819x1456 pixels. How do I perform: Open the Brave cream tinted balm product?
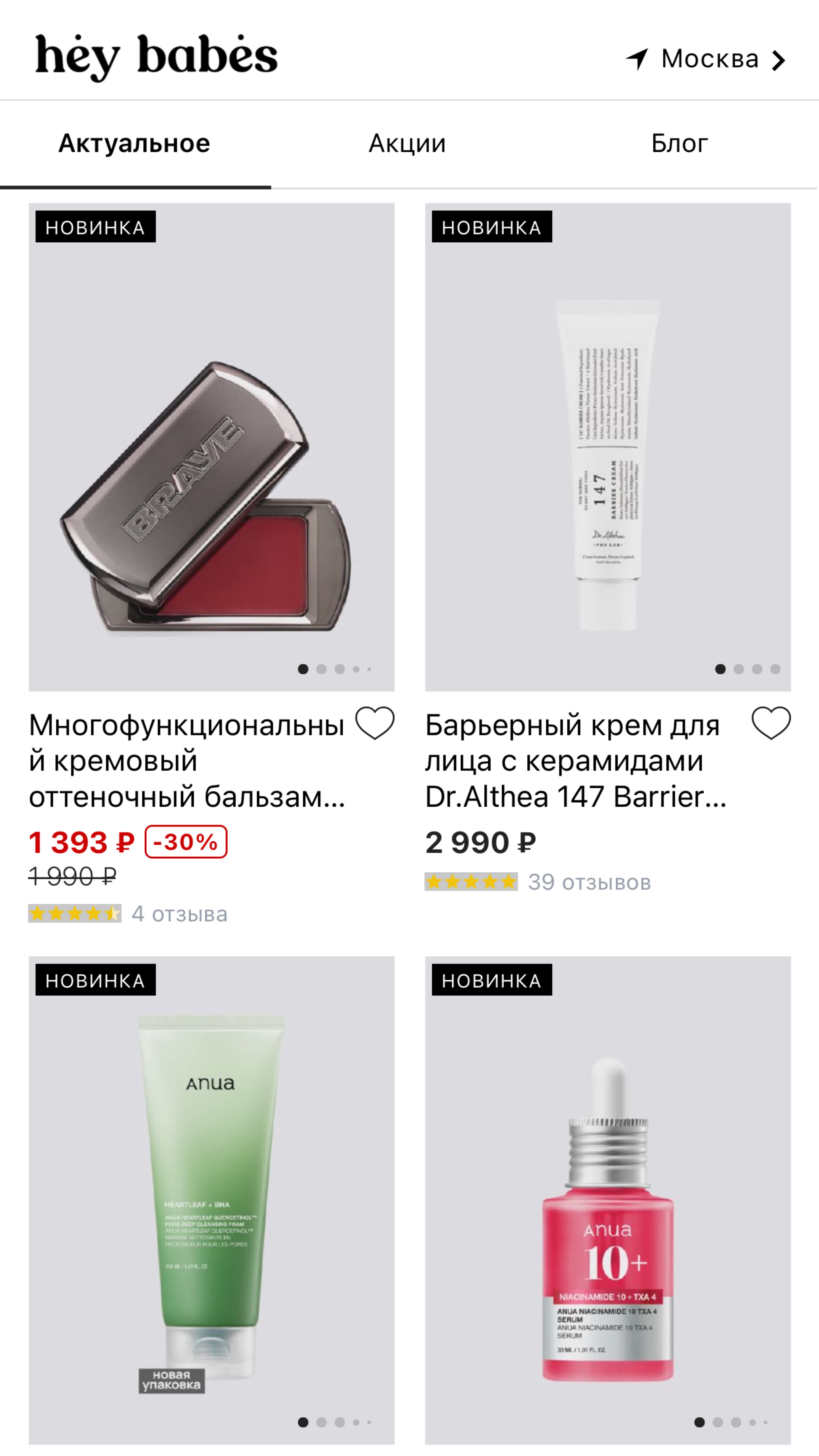(x=212, y=446)
